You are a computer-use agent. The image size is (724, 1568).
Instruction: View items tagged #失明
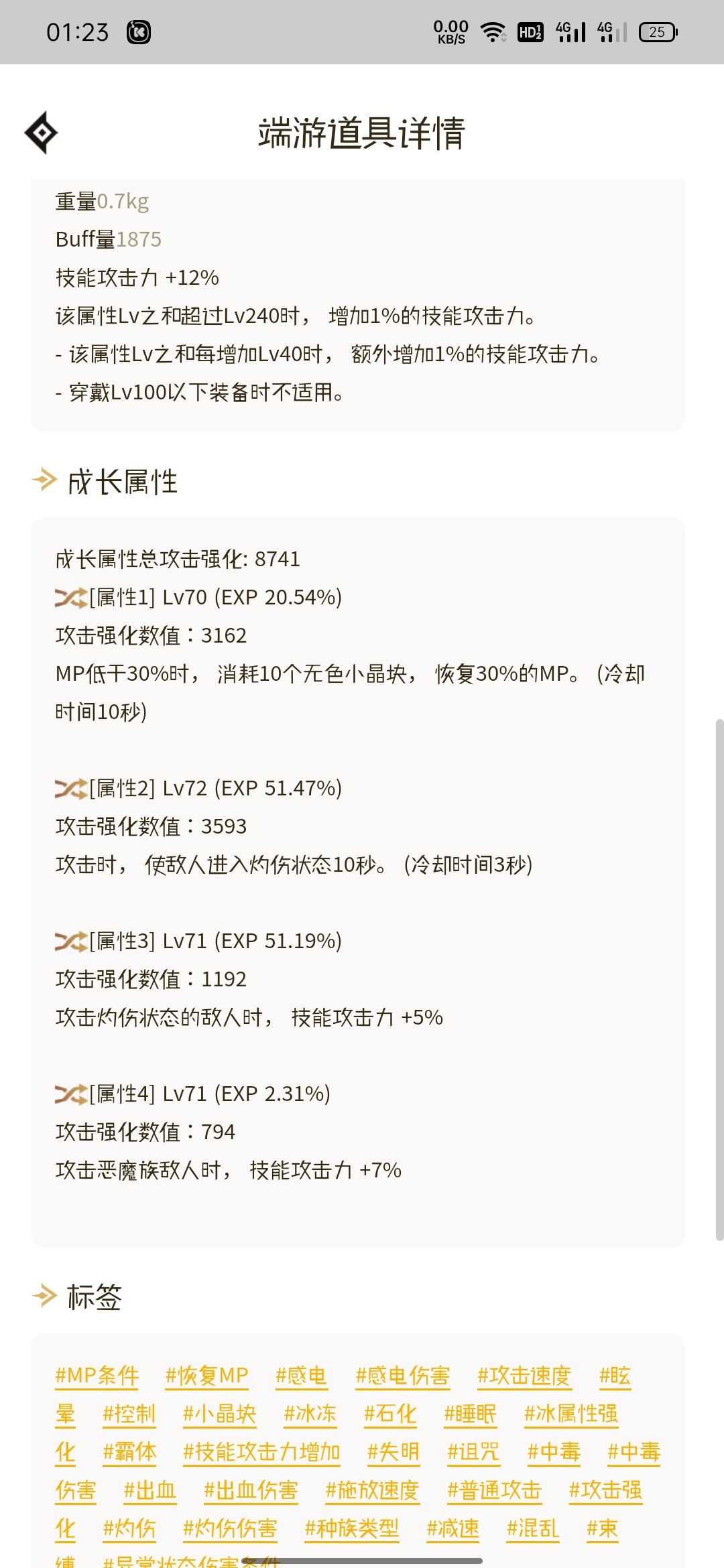(394, 1452)
